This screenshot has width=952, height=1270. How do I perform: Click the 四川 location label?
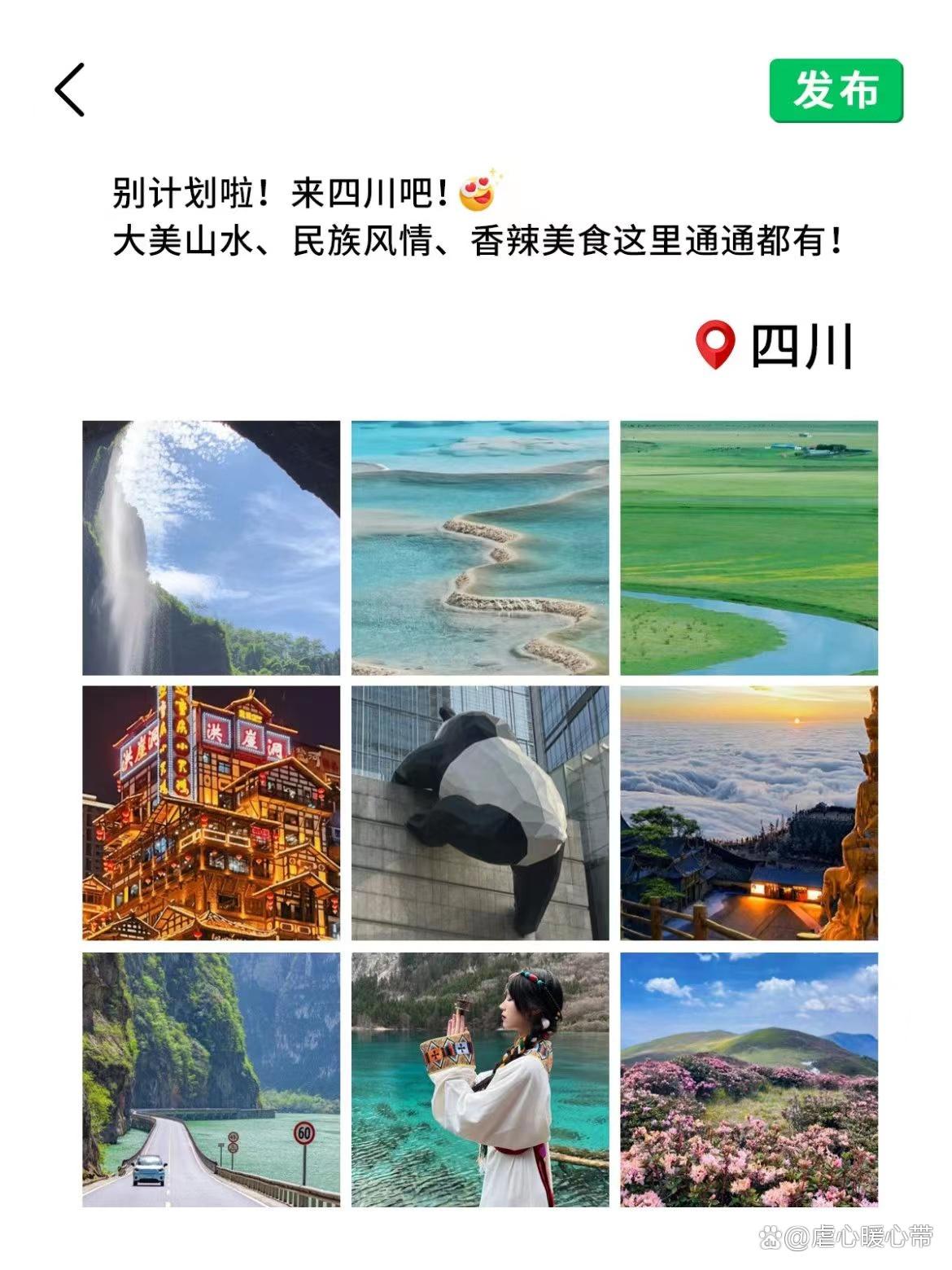coord(801,345)
